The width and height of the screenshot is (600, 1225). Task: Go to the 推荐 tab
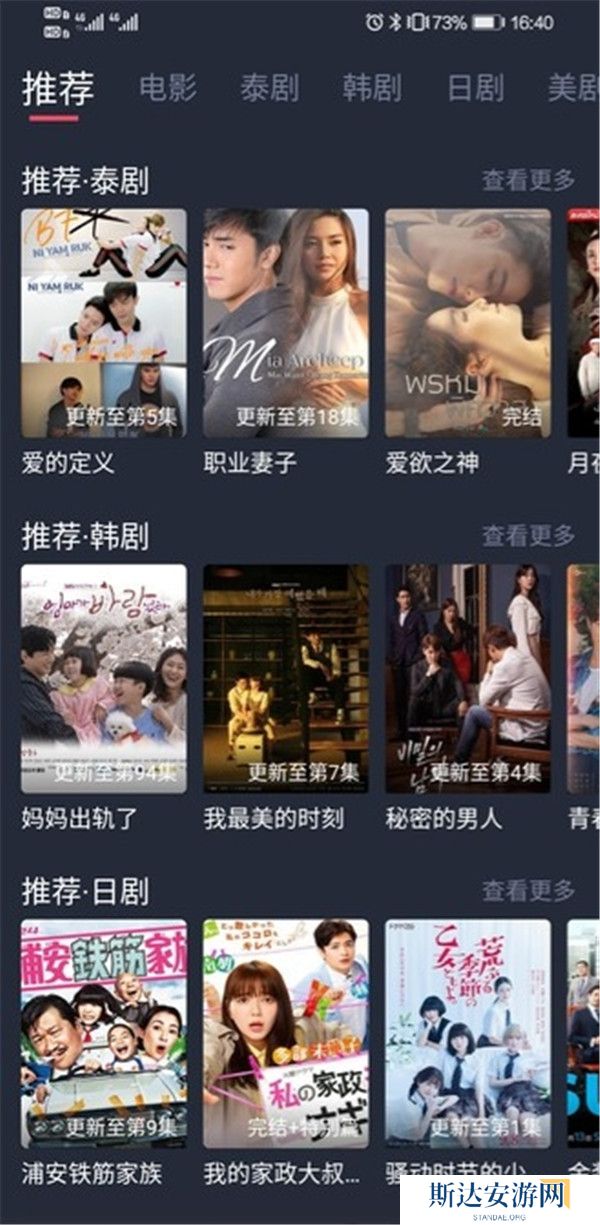[58, 88]
